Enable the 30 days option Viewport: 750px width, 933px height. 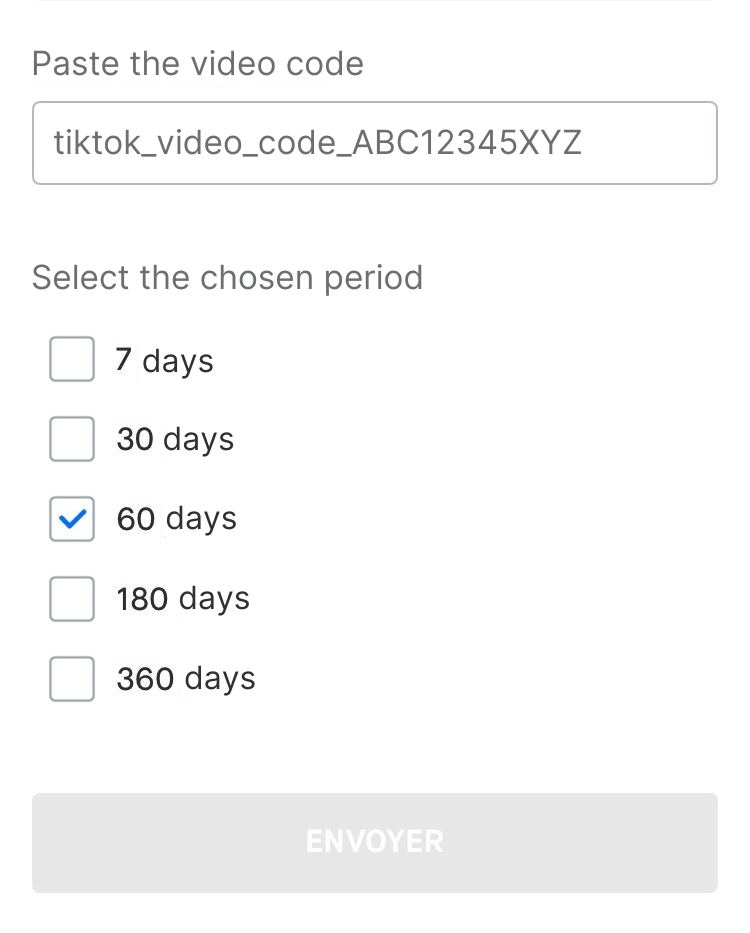click(71, 439)
